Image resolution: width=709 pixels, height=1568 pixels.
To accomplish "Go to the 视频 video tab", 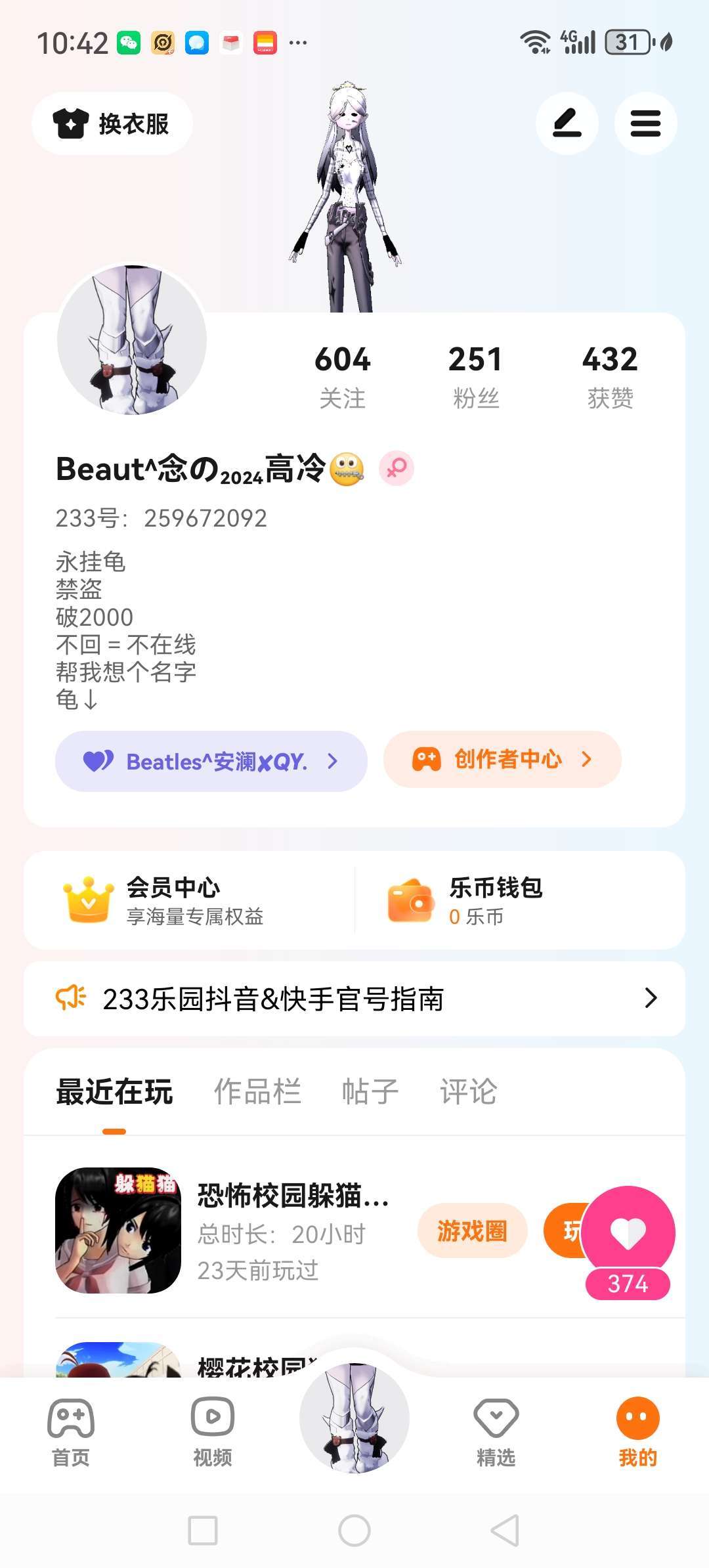I will (213, 1433).
